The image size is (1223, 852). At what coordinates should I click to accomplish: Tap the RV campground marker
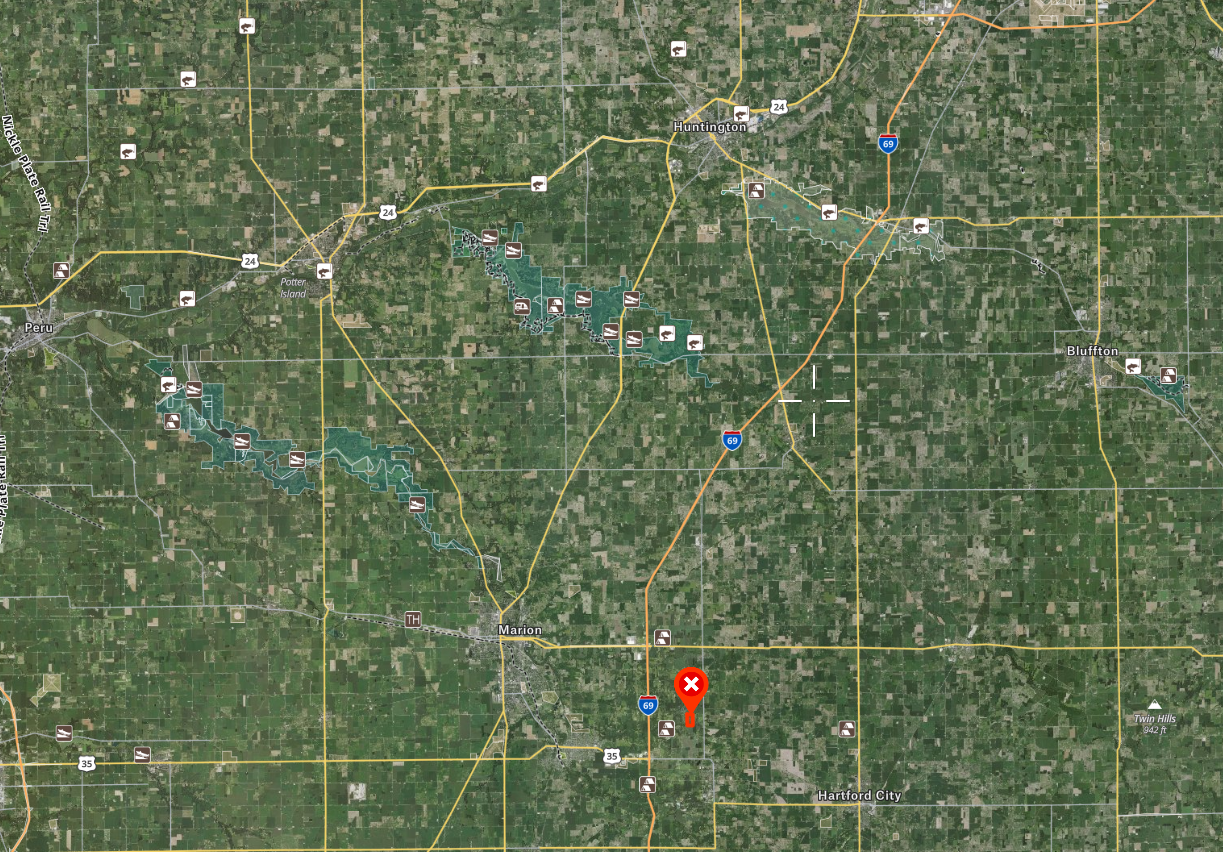coord(521,307)
